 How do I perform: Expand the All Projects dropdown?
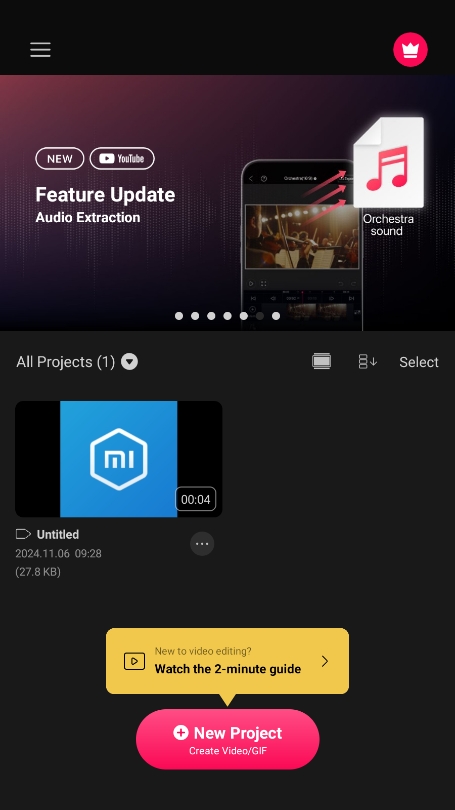129,362
